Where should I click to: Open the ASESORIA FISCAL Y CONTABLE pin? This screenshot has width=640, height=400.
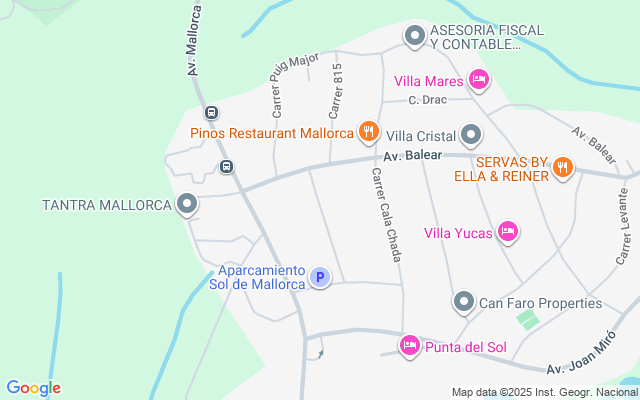pos(414,37)
